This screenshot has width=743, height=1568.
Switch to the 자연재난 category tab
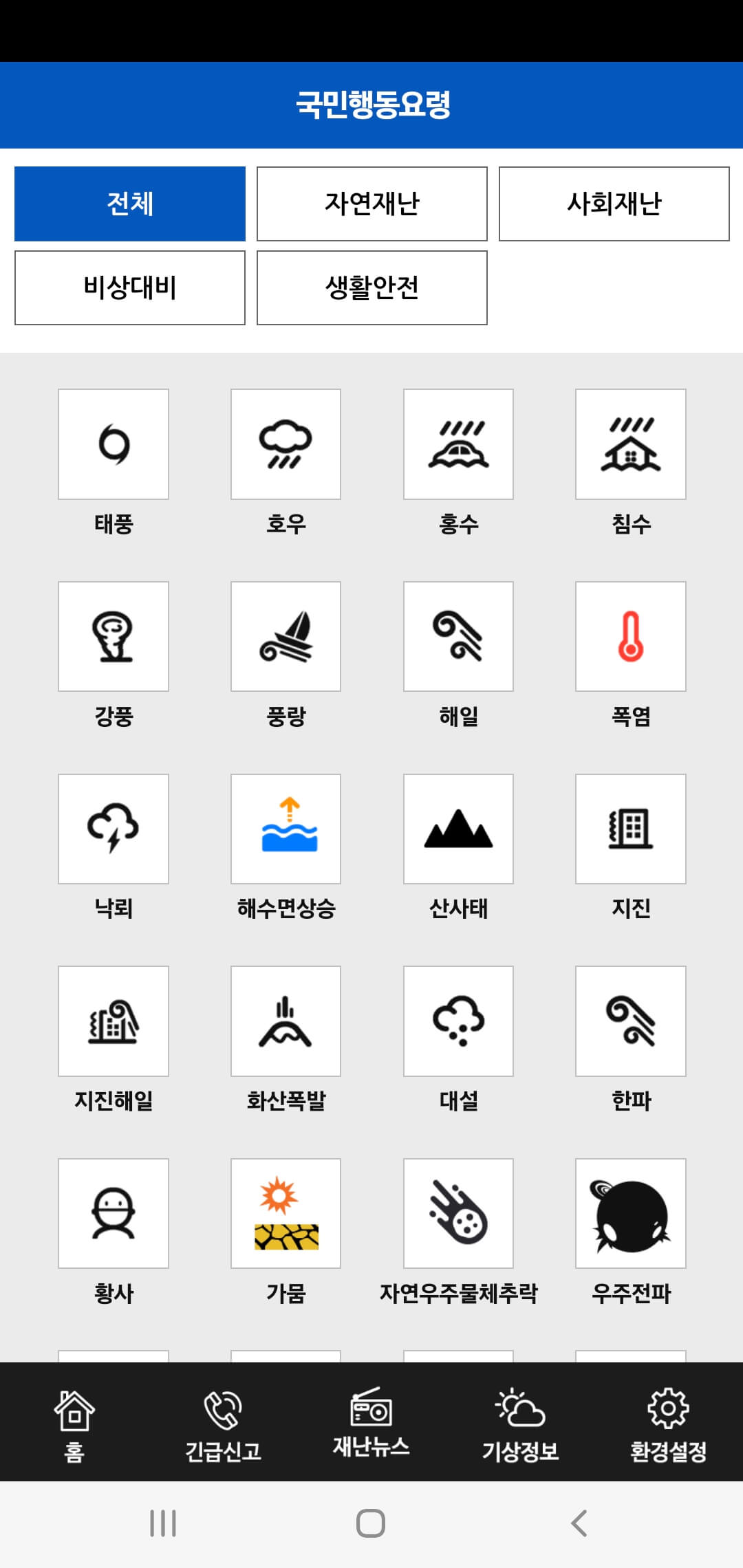click(x=371, y=203)
